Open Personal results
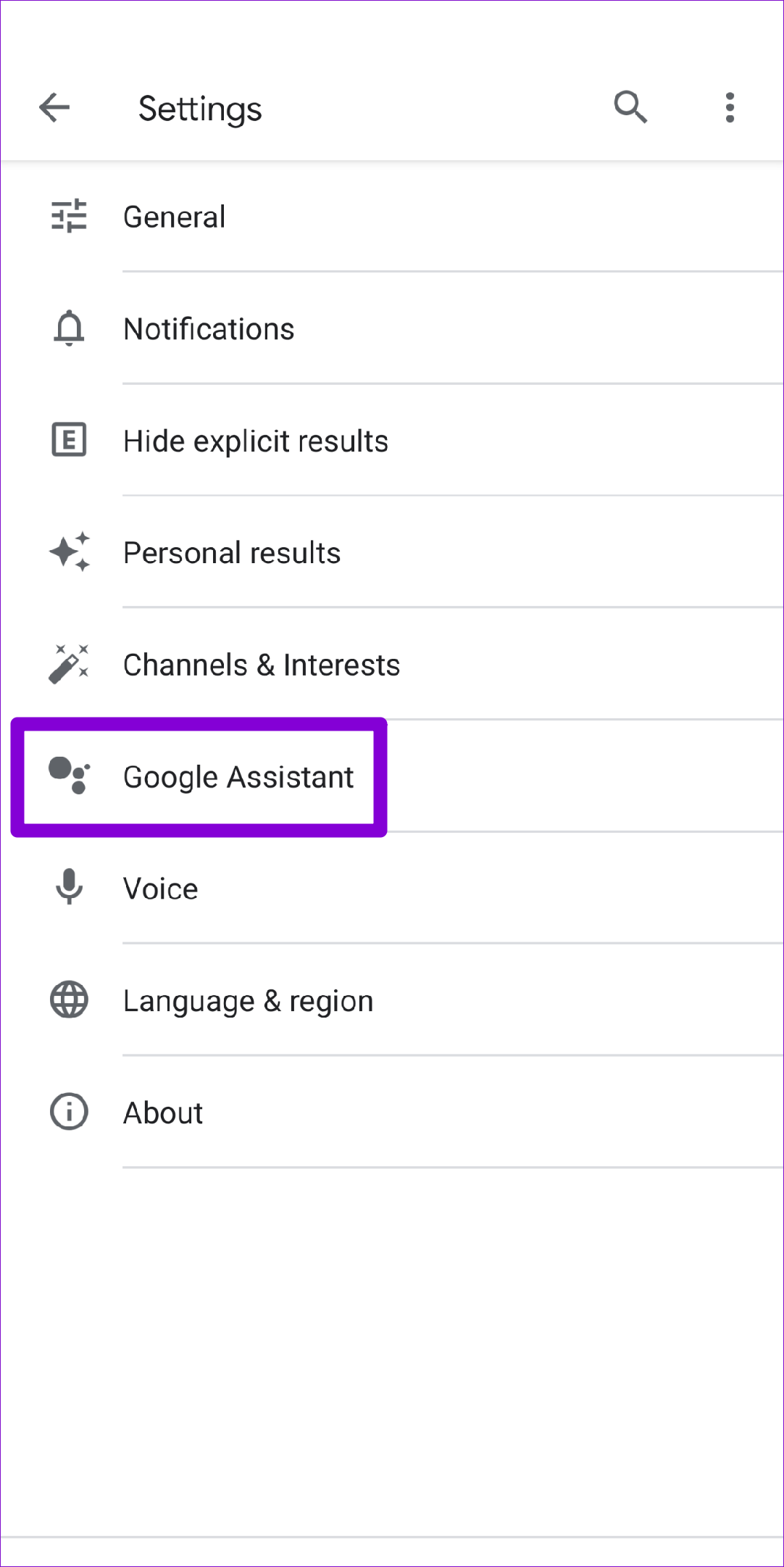Screen dimensions: 784x1567 [x=392, y=552]
